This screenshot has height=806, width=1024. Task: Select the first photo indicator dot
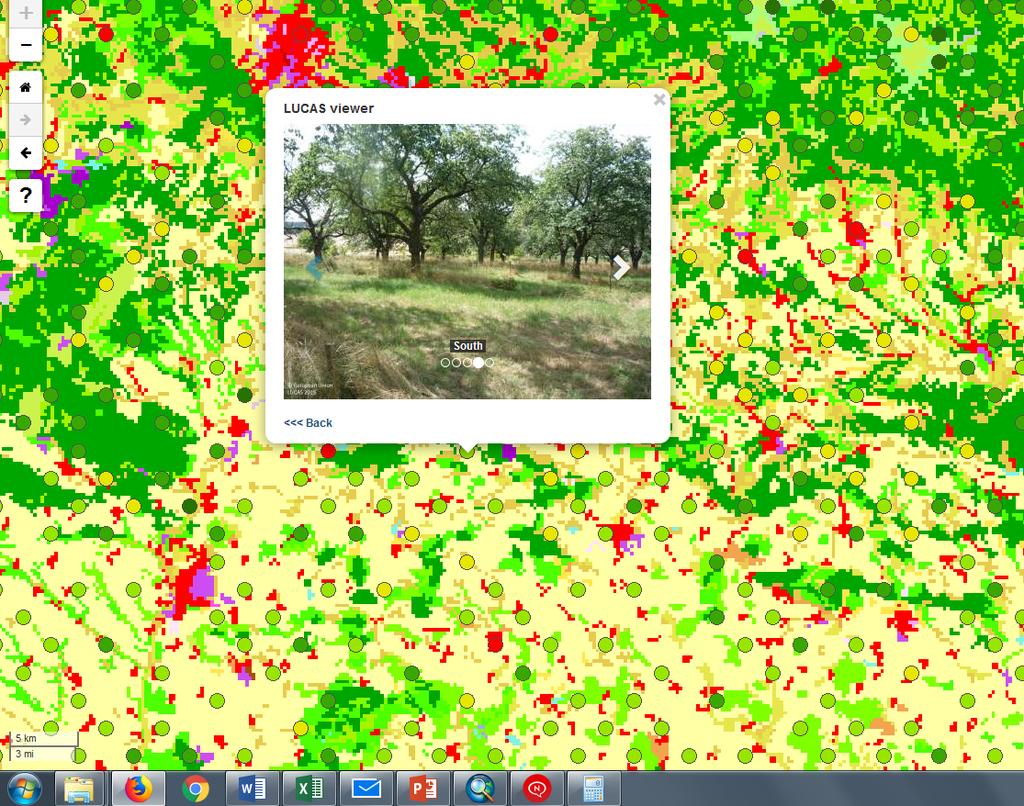tap(446, 363)
